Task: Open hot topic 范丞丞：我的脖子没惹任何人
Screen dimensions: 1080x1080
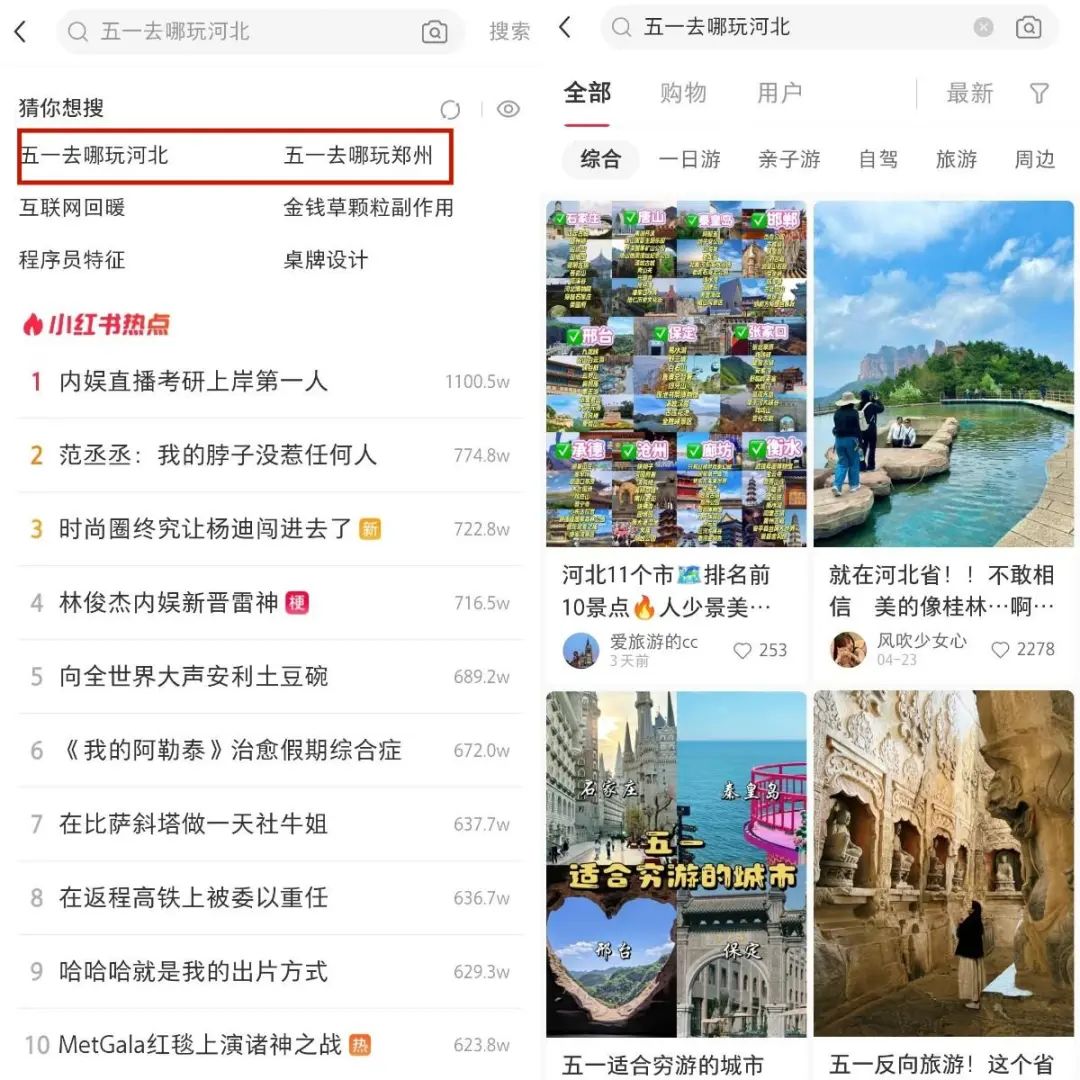Action: pos(217,455)
